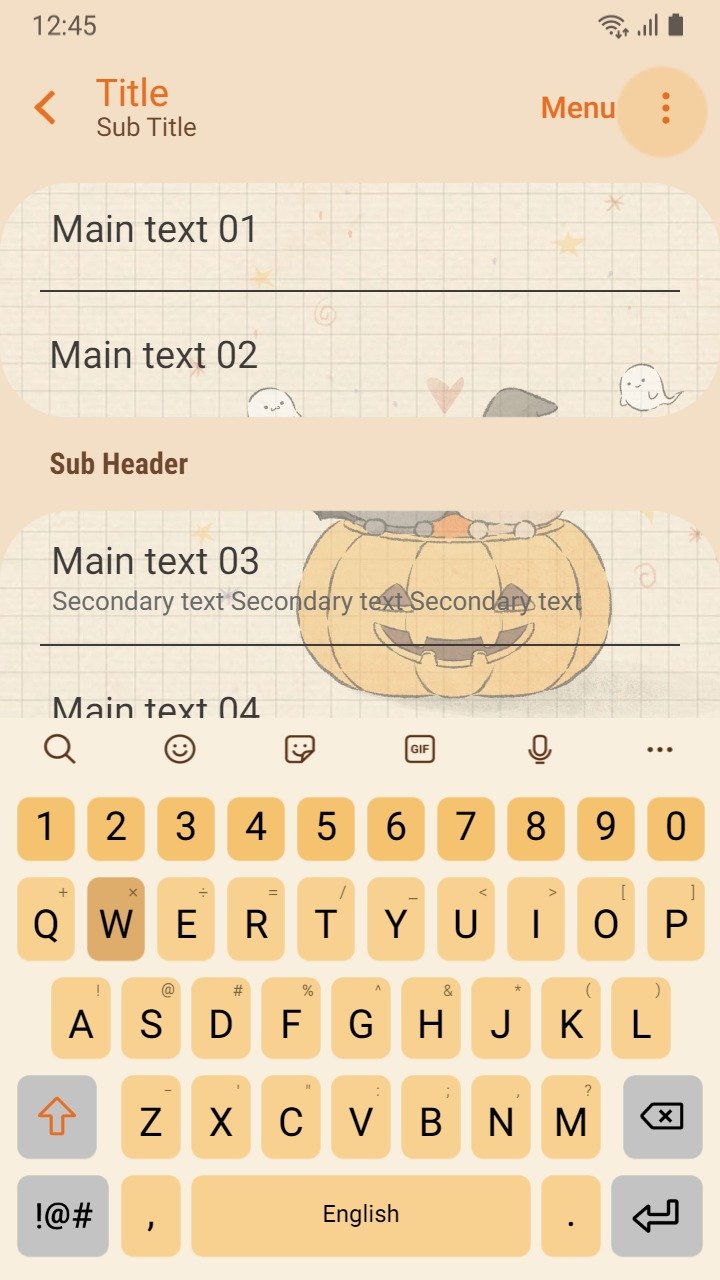Tap the shift key on the keyboard

tap(57, 1117)
